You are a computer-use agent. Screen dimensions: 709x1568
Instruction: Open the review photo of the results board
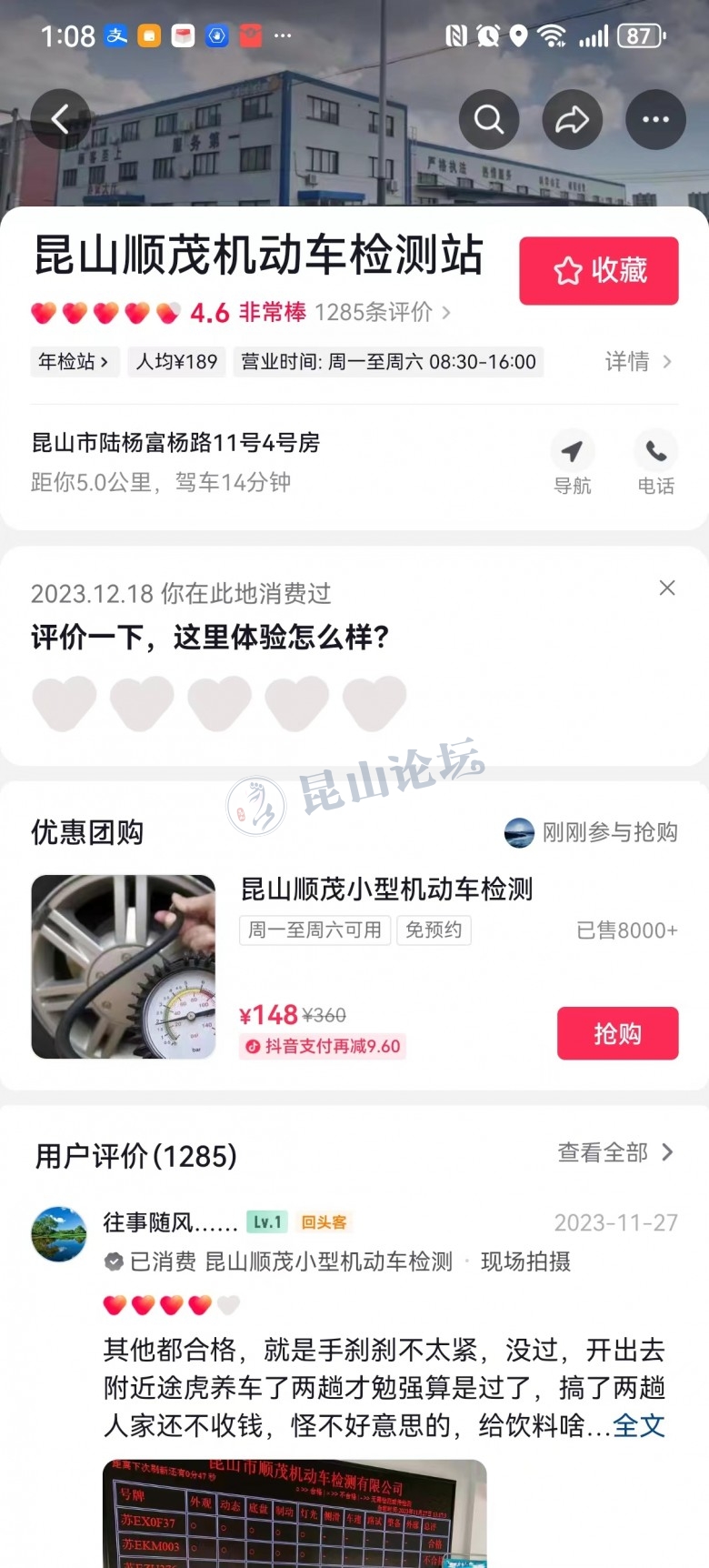coord(295,1513)
